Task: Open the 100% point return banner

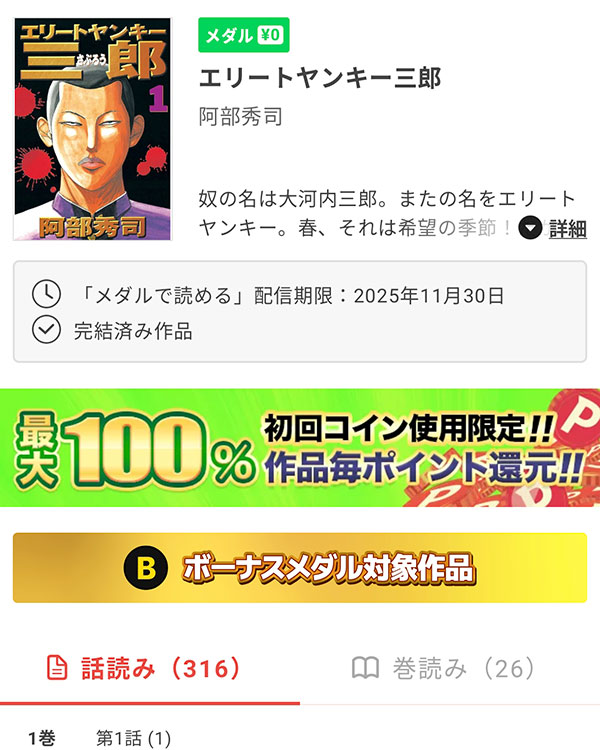Action: point(300,447)
